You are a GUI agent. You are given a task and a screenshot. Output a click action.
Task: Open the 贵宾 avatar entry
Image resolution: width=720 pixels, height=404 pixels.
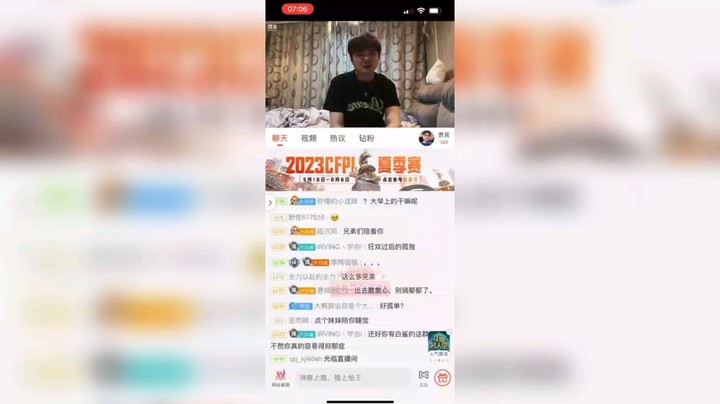[x=427, y=138]
